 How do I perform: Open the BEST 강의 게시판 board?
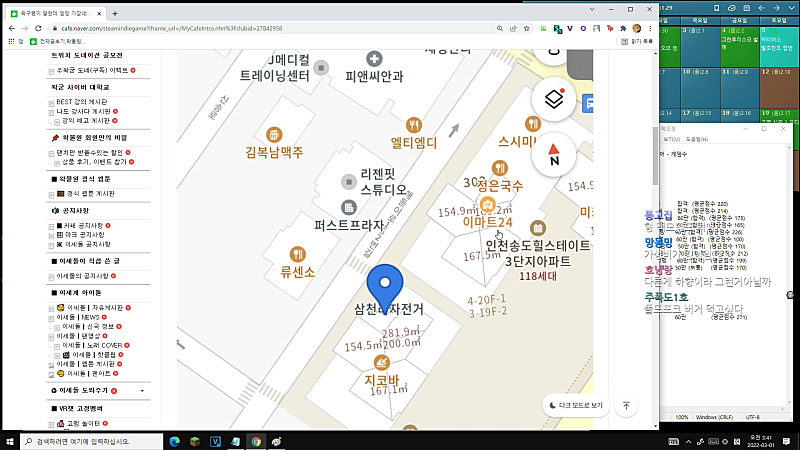pos(82,102)
